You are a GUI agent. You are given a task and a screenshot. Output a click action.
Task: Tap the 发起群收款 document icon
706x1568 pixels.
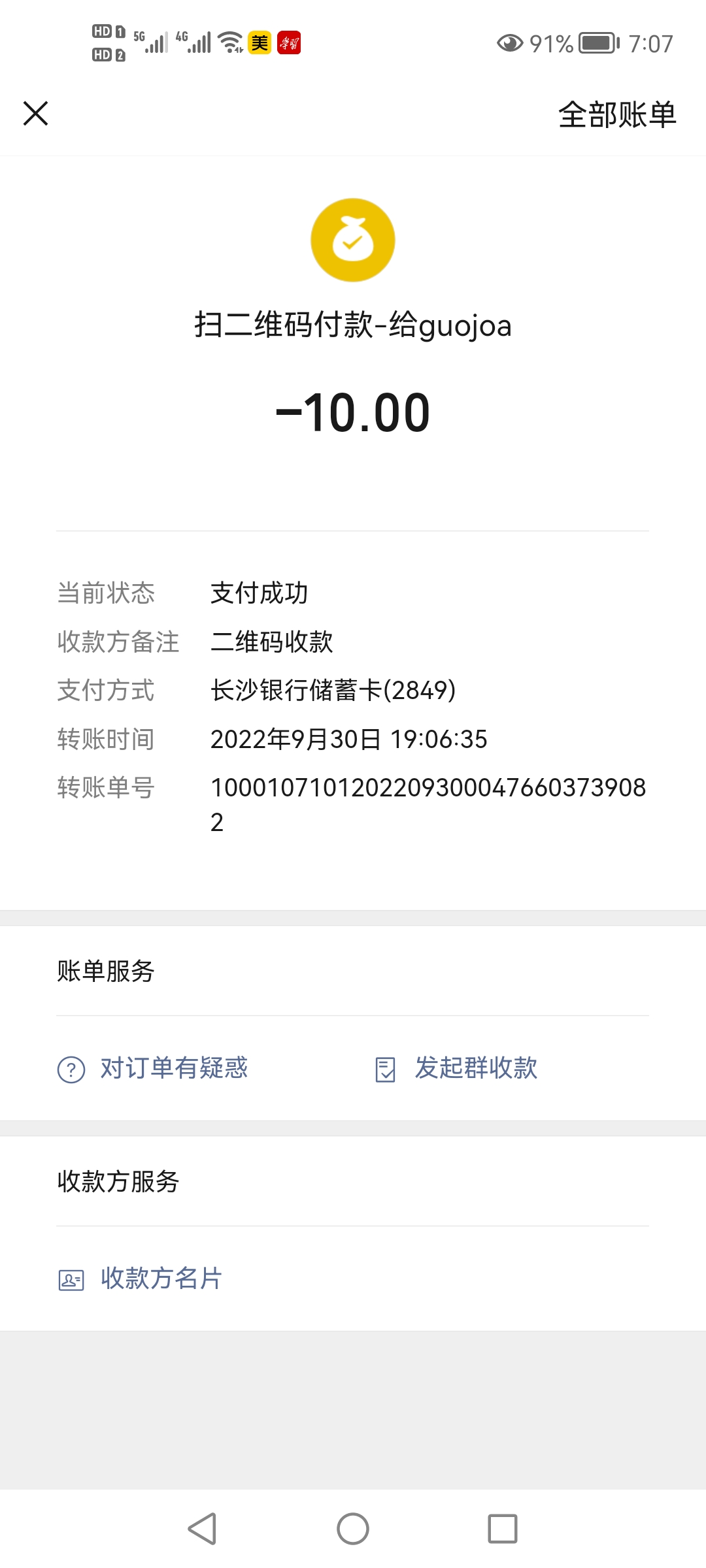(x=386, y=1069)
